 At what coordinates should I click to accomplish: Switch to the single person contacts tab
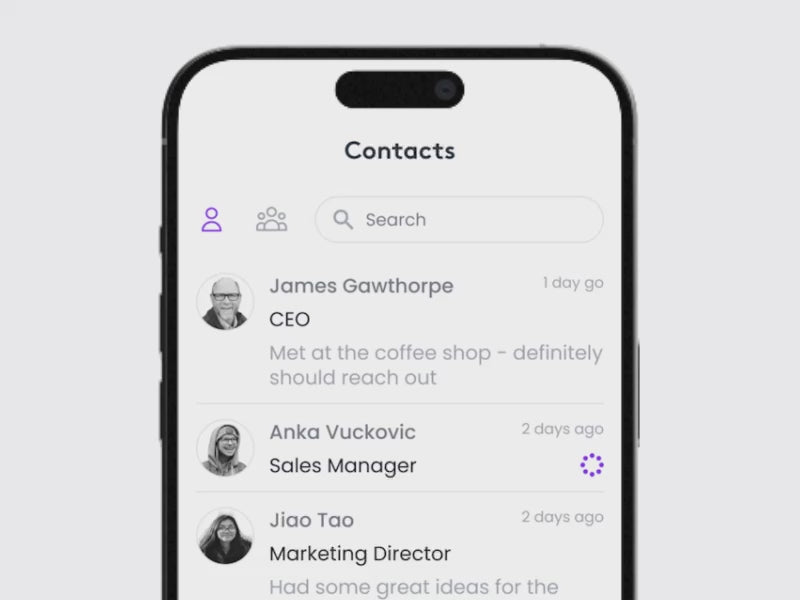coord(211,220)
